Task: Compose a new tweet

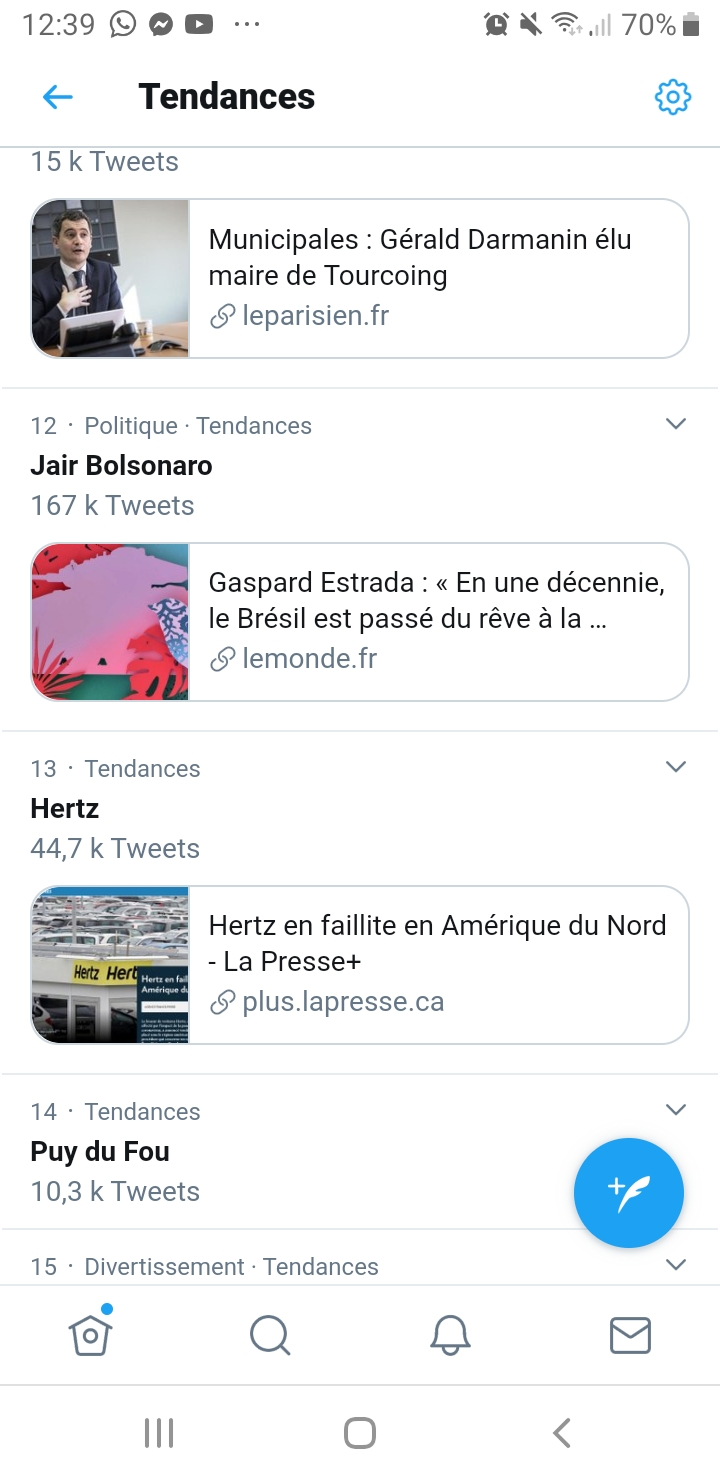Action: 628,1192
